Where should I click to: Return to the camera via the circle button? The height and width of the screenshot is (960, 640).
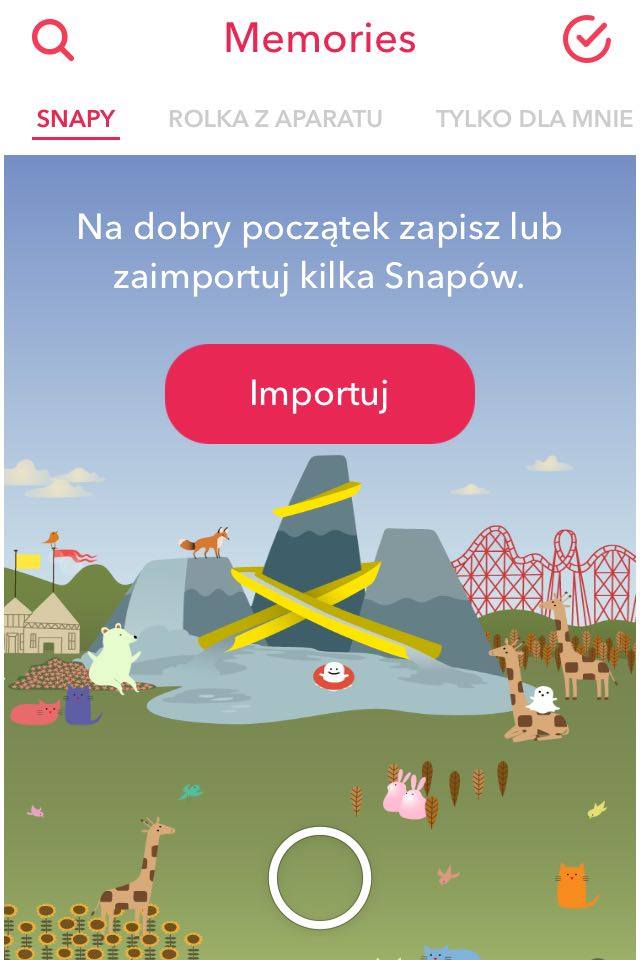pos(320,878)
